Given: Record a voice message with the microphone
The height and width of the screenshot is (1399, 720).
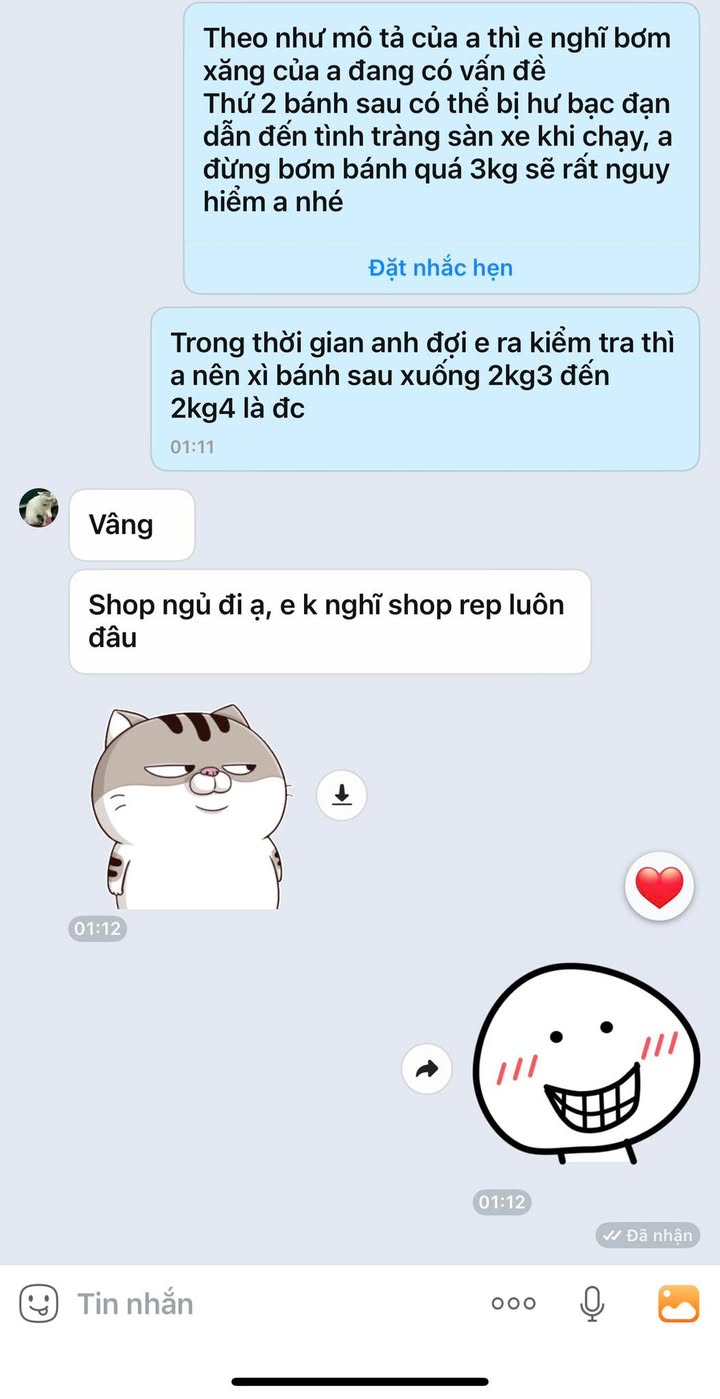Looking at the screenshot, I should [x=592, y=1303].
